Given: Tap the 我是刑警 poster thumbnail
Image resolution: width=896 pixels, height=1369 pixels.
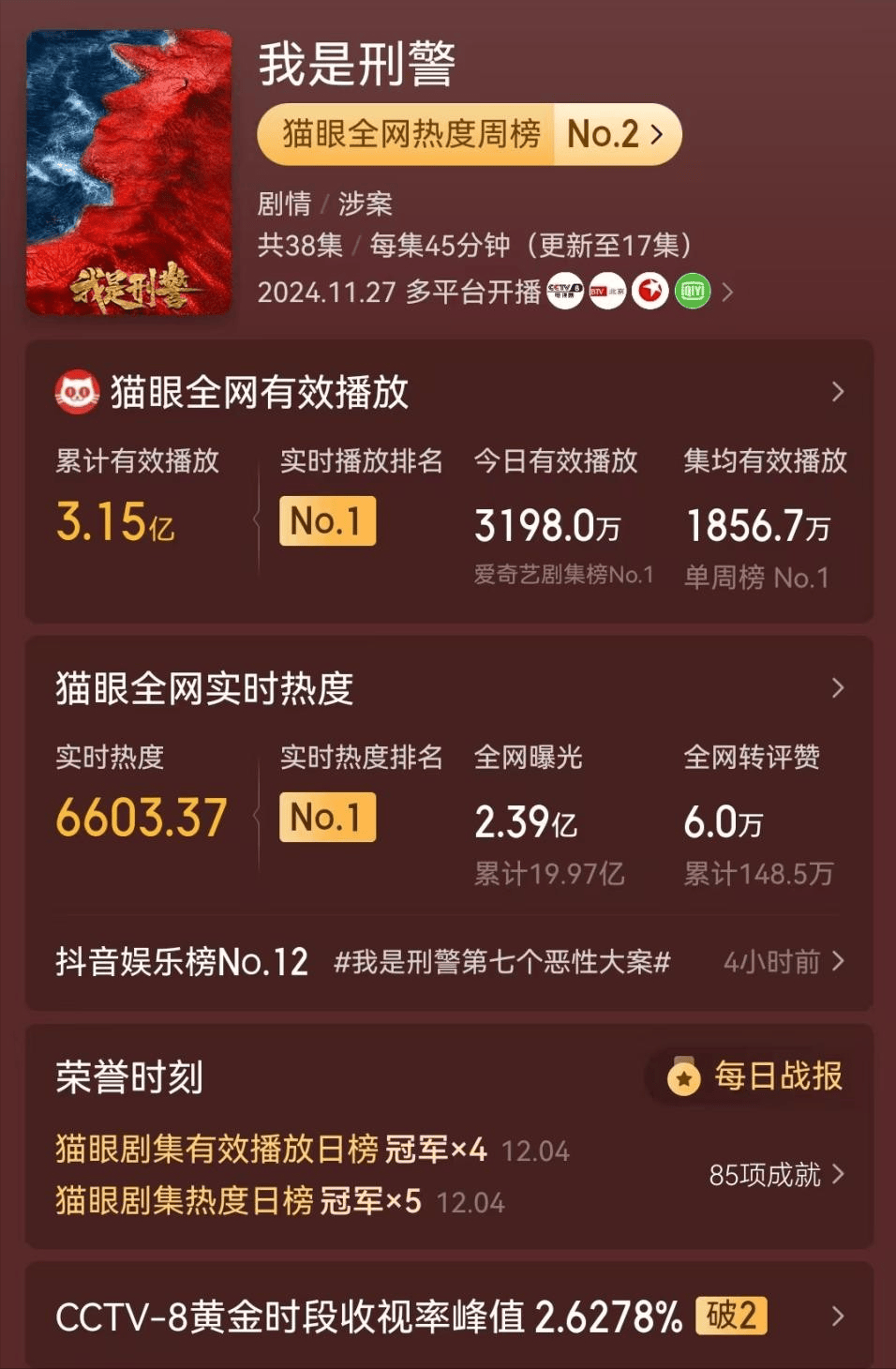Looking at the screenshot, I should (x=128, y=173).
